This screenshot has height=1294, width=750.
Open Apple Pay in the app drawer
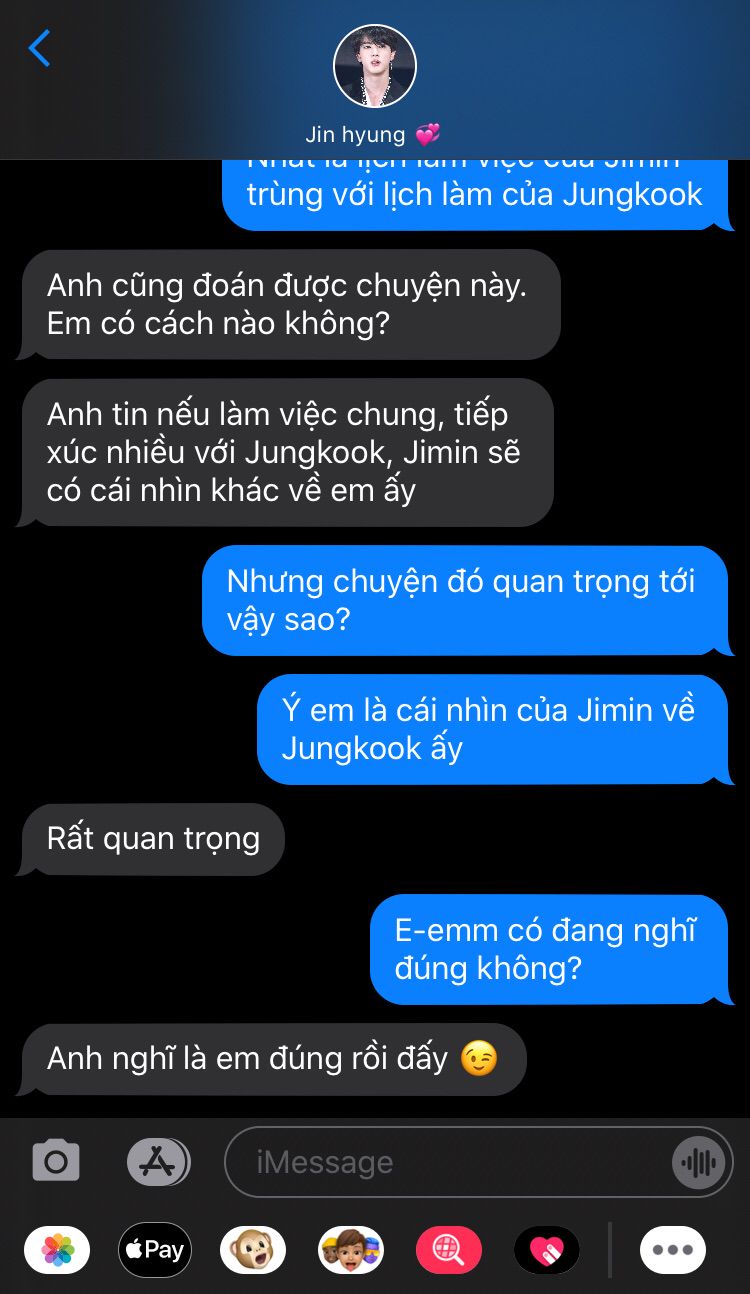(x=155, y=1250)
